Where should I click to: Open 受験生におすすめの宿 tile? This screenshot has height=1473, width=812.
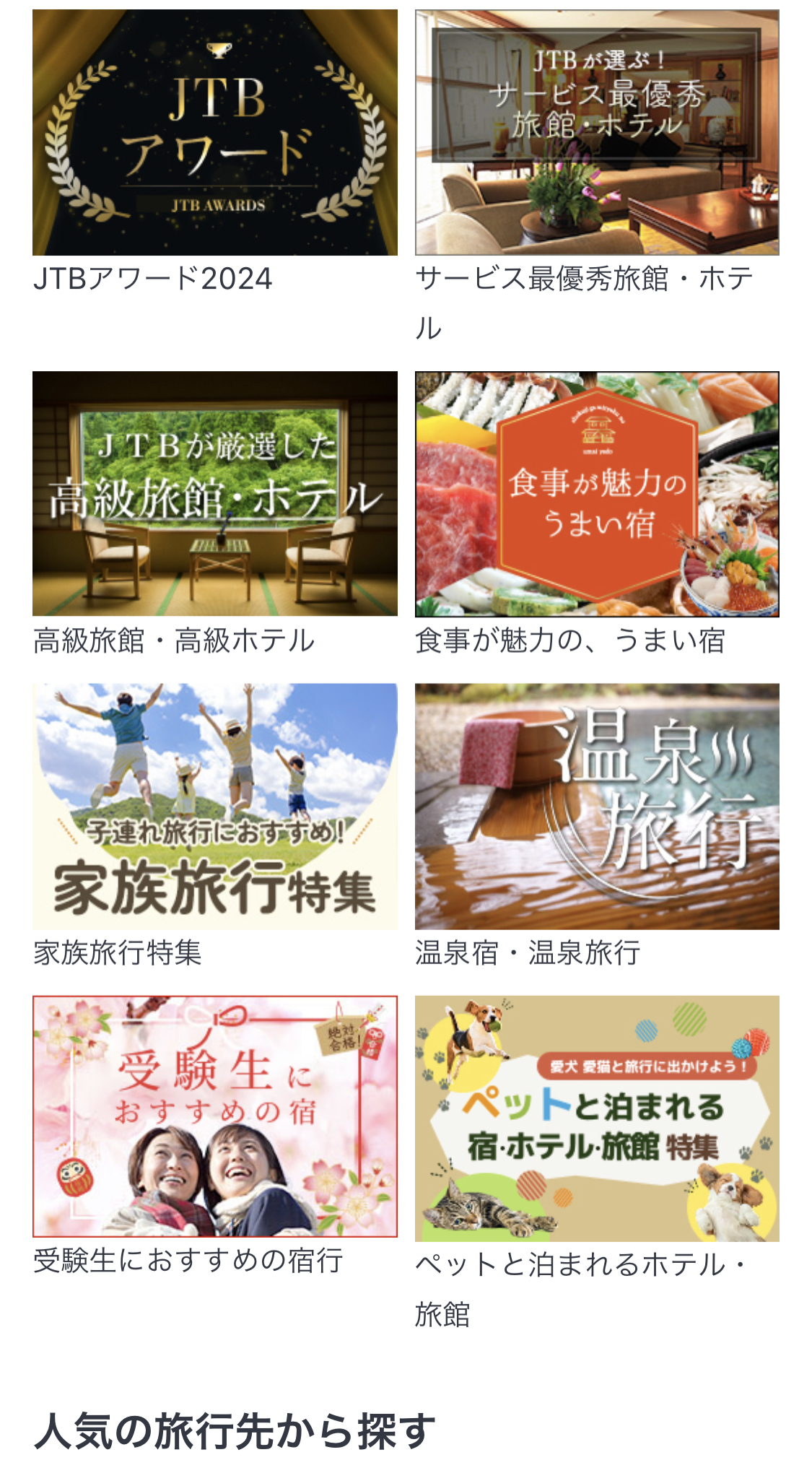point(214,1116)
